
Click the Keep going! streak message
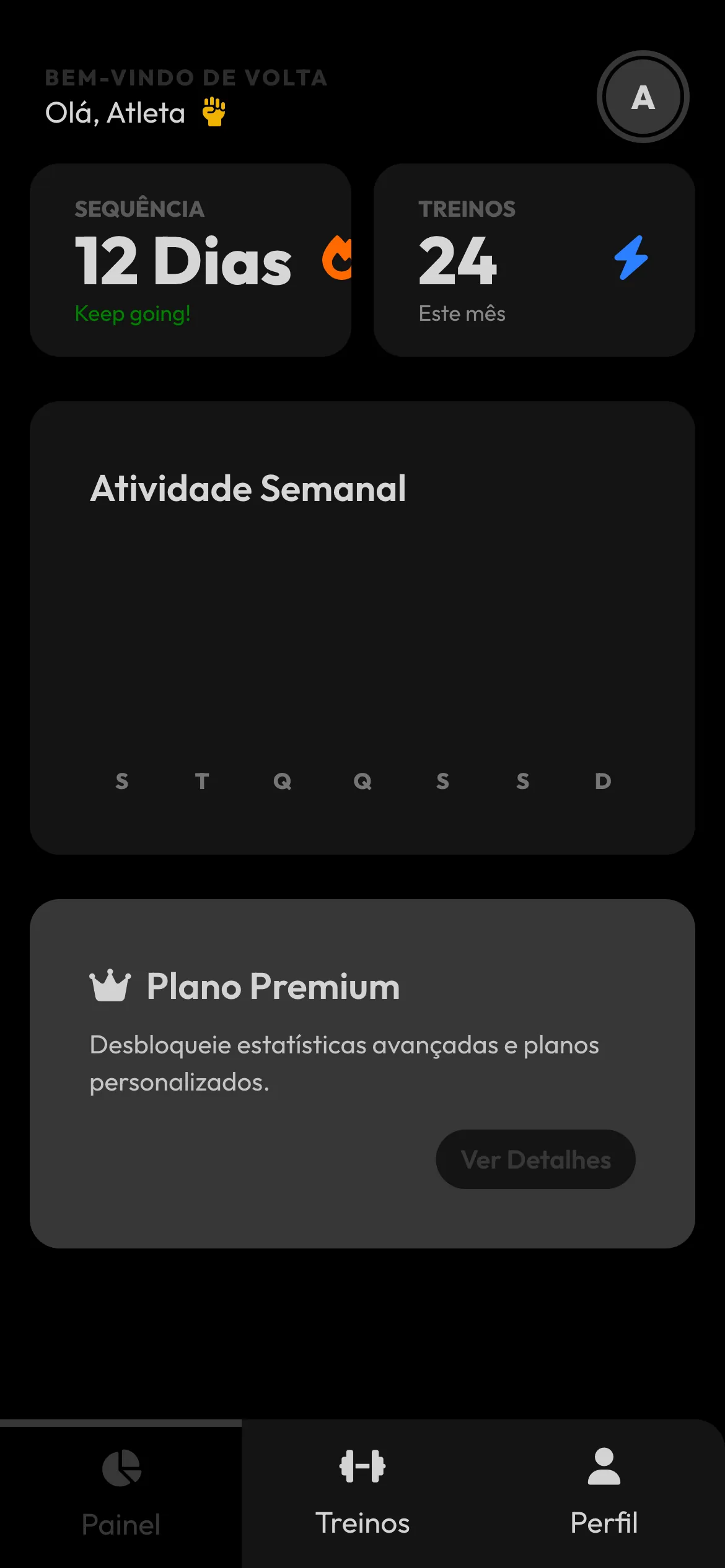click(133, 314)
